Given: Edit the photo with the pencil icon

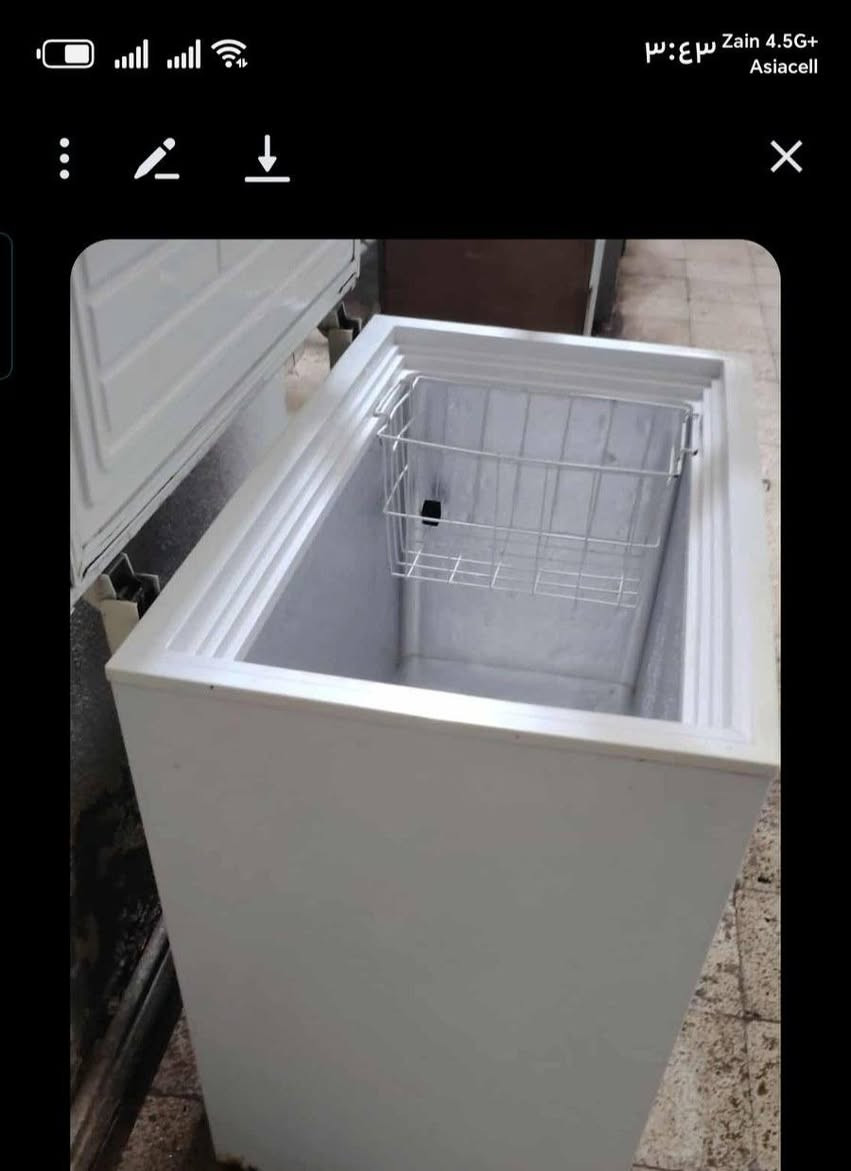Looking at the screenshot, I should pos(157,158).
